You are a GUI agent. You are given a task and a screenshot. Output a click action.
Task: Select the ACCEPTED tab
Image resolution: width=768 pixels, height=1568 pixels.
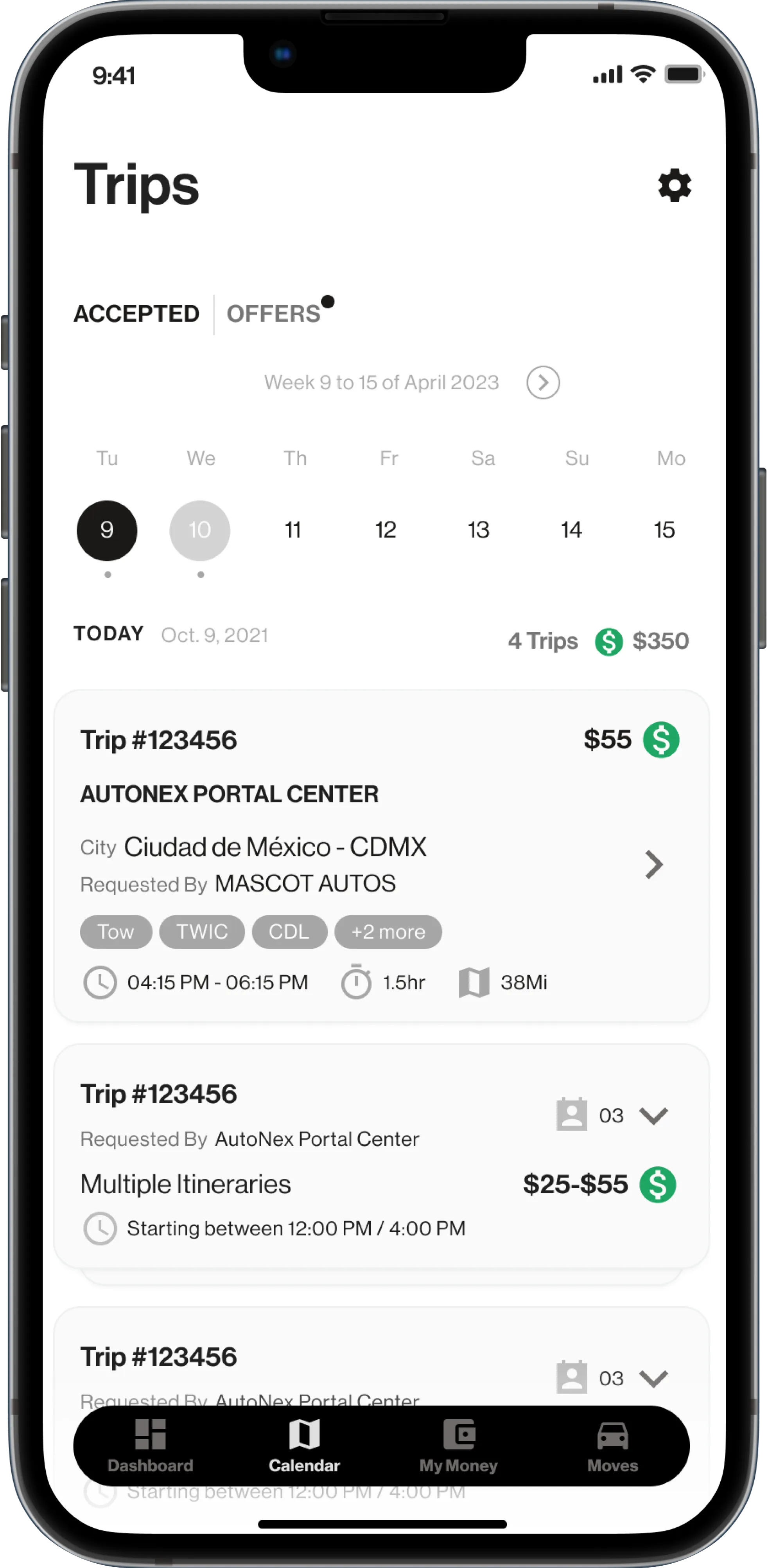pyautogui.click(x=136, y=314)
